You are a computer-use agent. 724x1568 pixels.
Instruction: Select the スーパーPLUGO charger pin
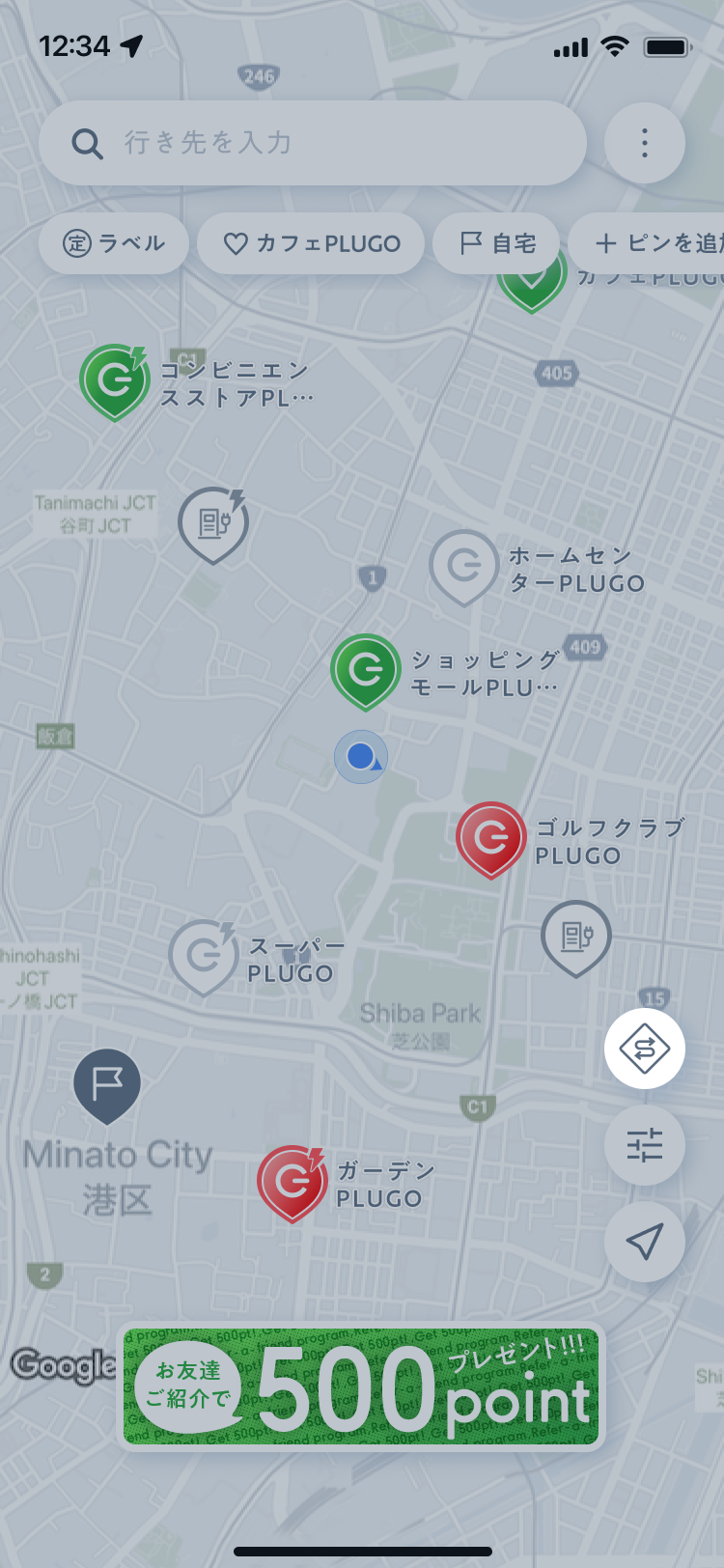point(204,956)
